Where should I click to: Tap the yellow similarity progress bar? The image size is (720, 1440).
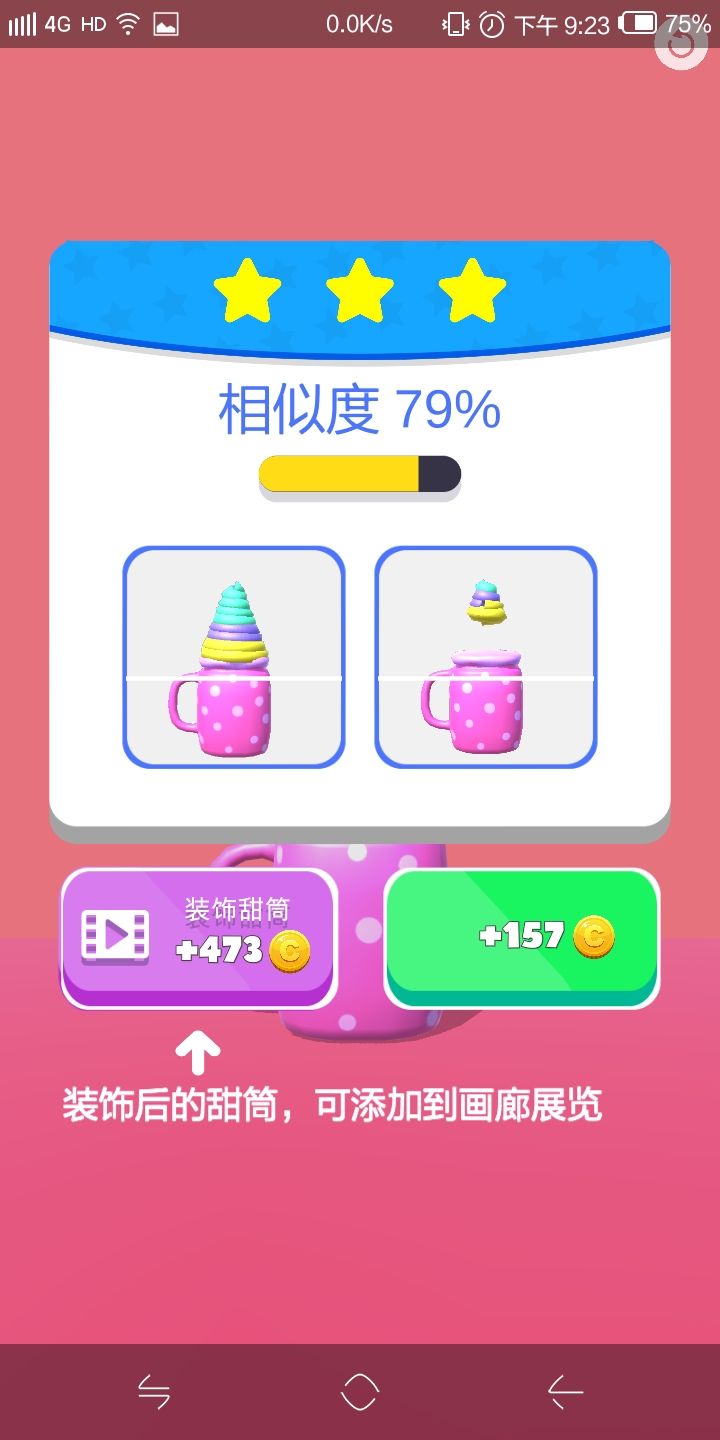pos(360,472)
